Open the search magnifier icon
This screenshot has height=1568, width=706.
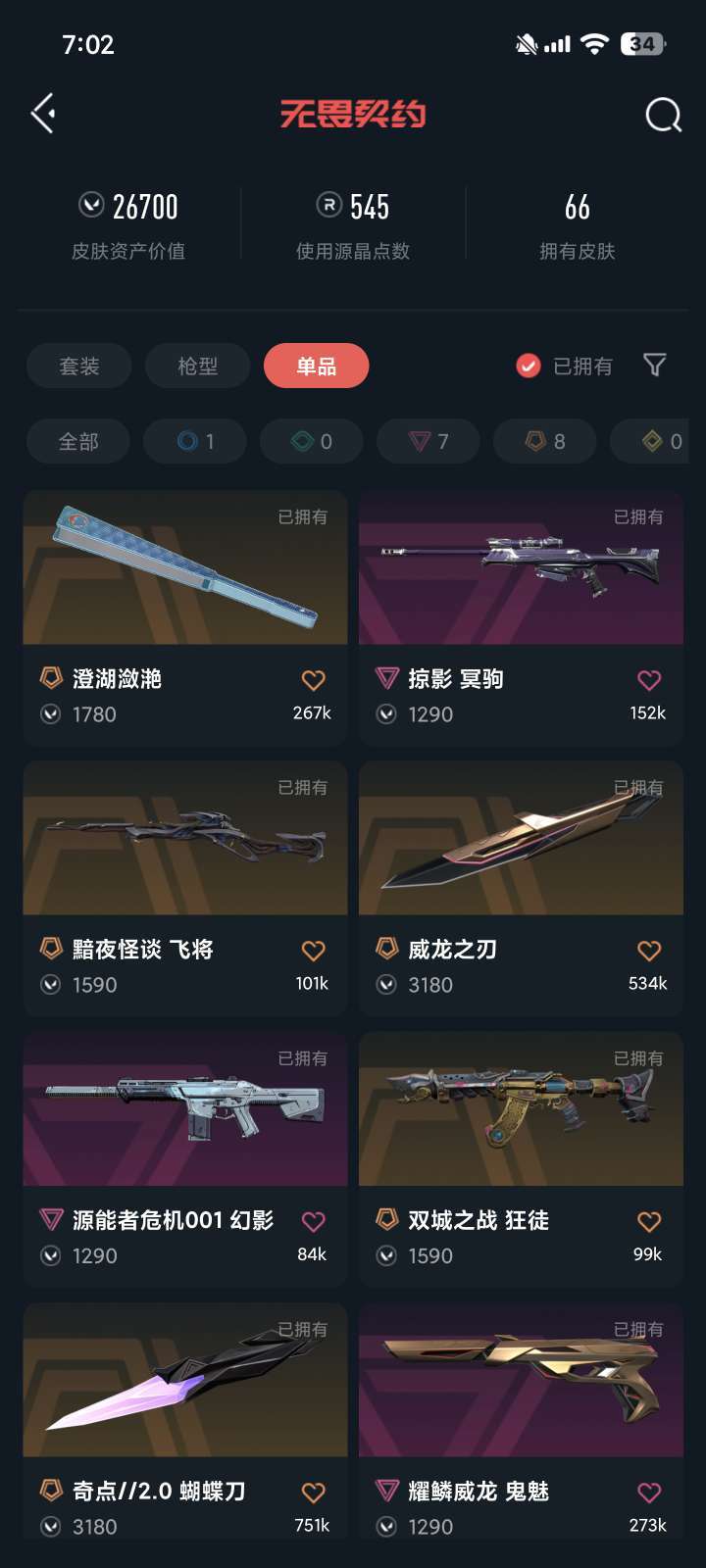663,115
